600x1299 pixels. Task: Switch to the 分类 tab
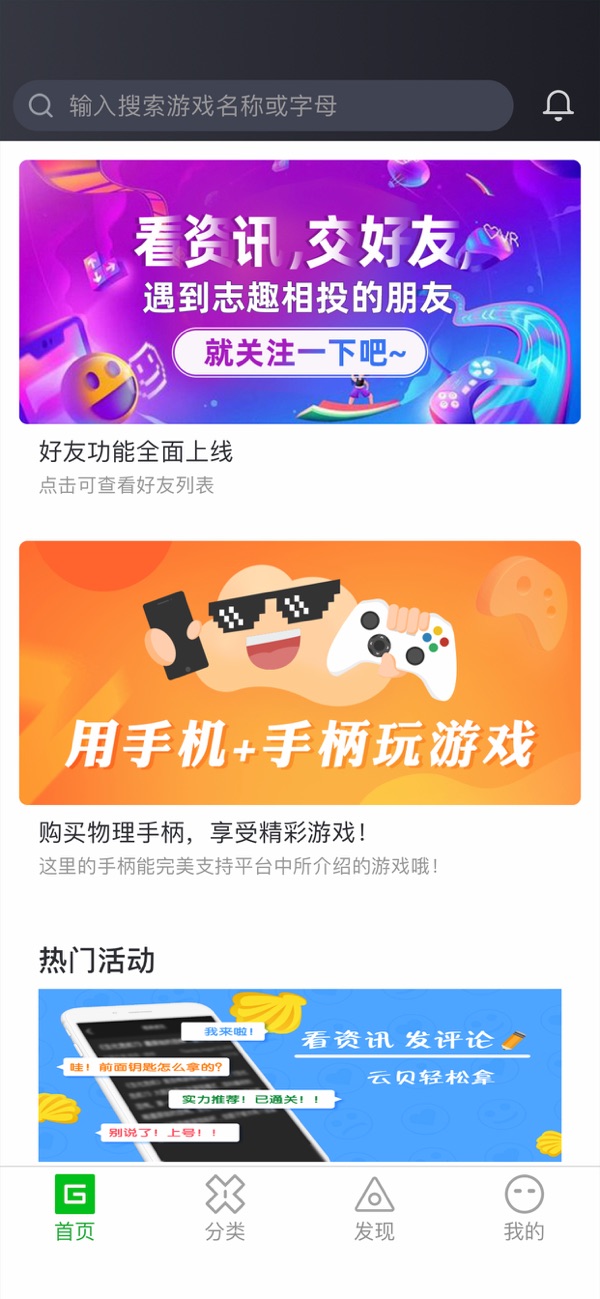(x=225, y=1208)
